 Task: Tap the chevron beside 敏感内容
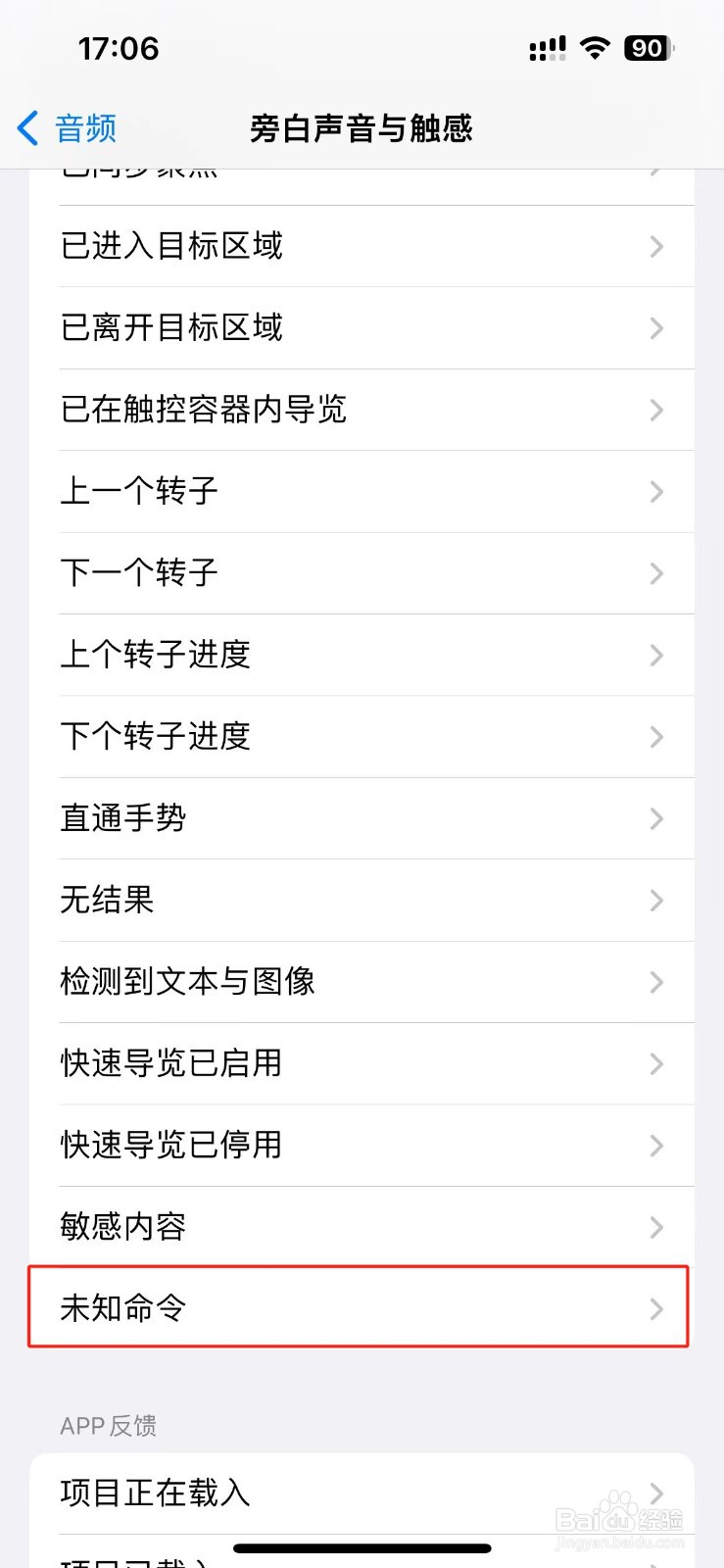click(x=655, y=1227)
